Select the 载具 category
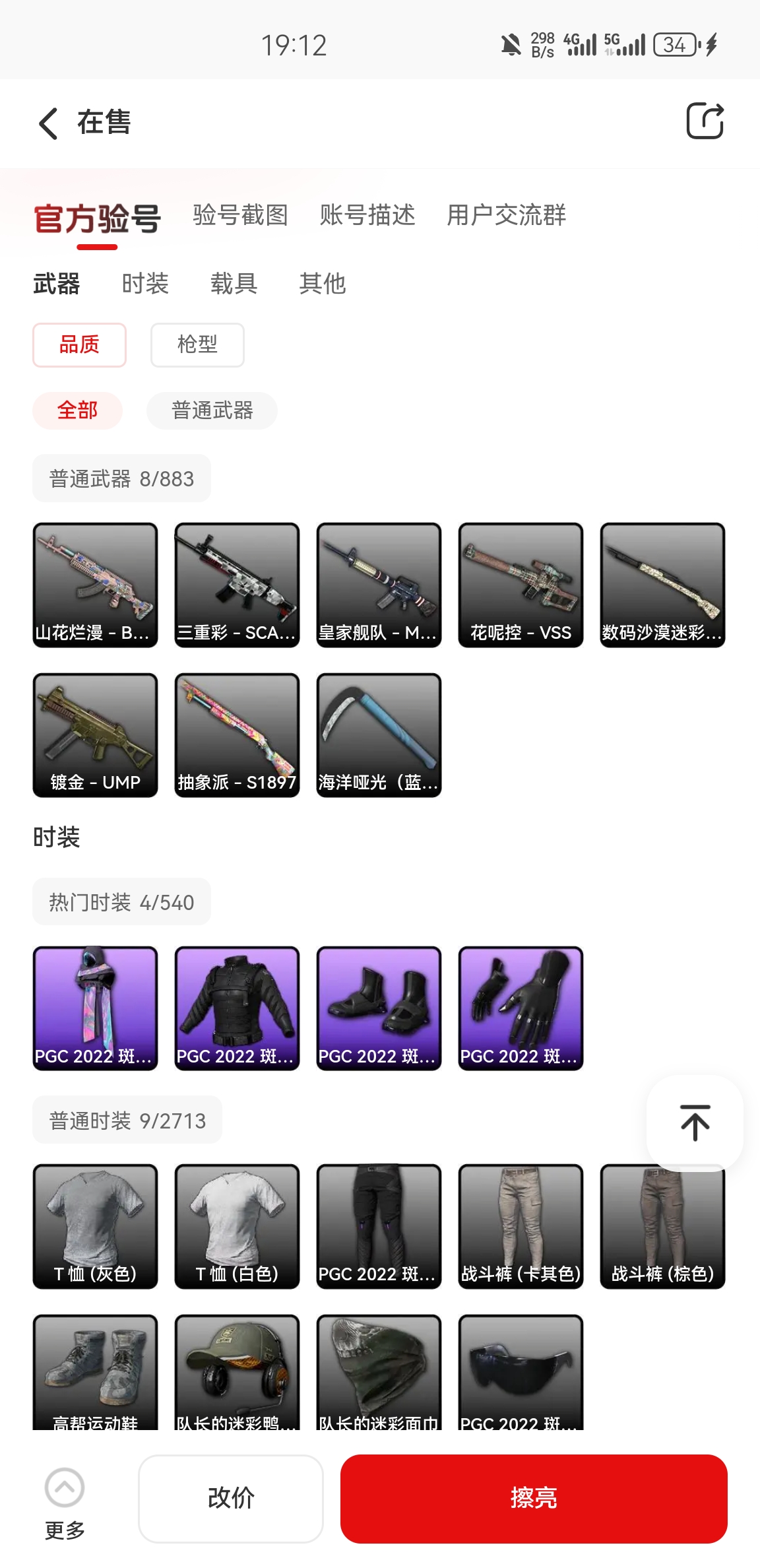This screenshot has height=1568, width=760. coord(234,284)
